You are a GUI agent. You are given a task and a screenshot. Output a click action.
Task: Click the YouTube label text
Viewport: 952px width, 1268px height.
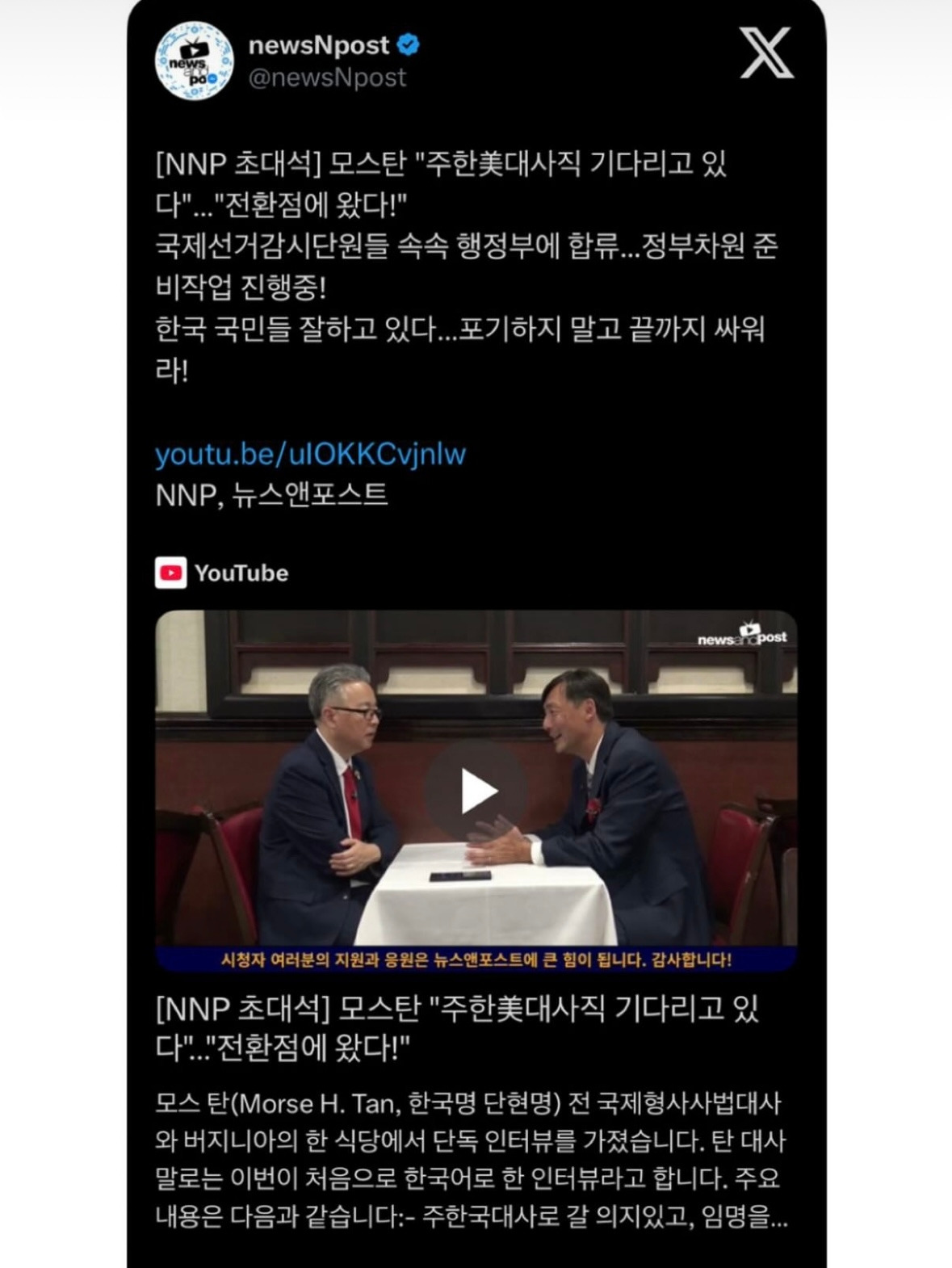coord(241,573)
